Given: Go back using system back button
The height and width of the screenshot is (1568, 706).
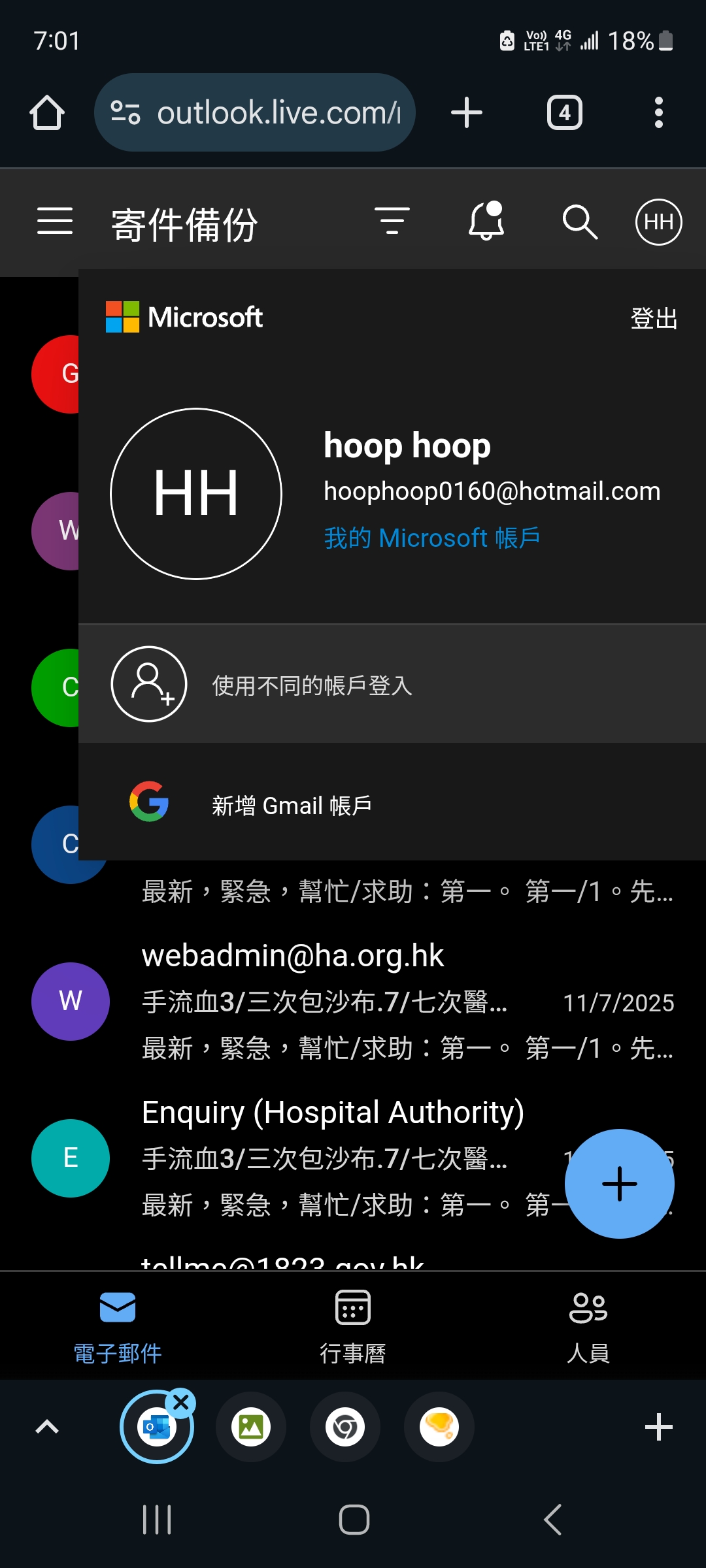Looking at the screenshot, I should (x=552, y=1519).
